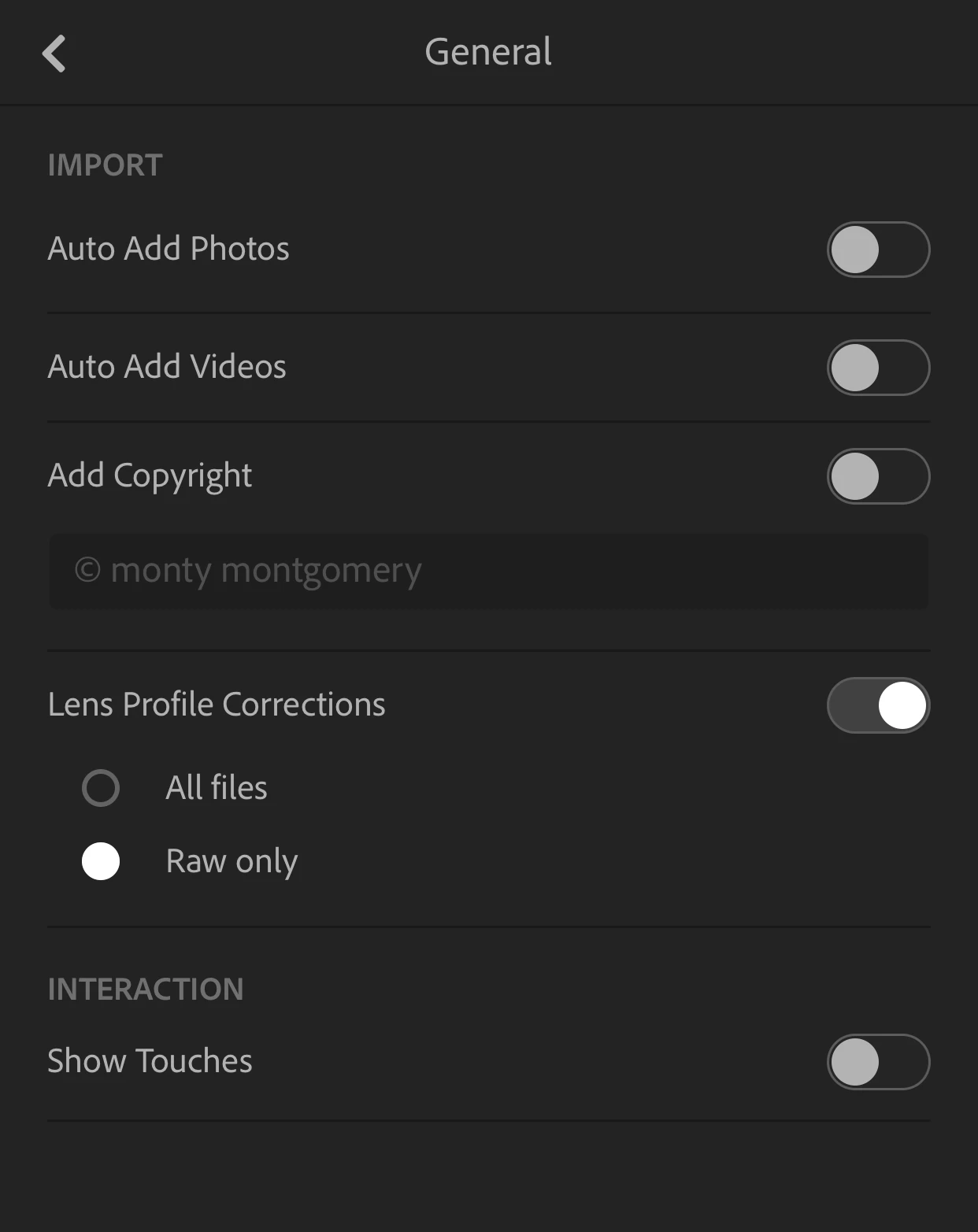Choose the Raw only option
This screenshot has width=978, height=1232.
pos(101,861)
